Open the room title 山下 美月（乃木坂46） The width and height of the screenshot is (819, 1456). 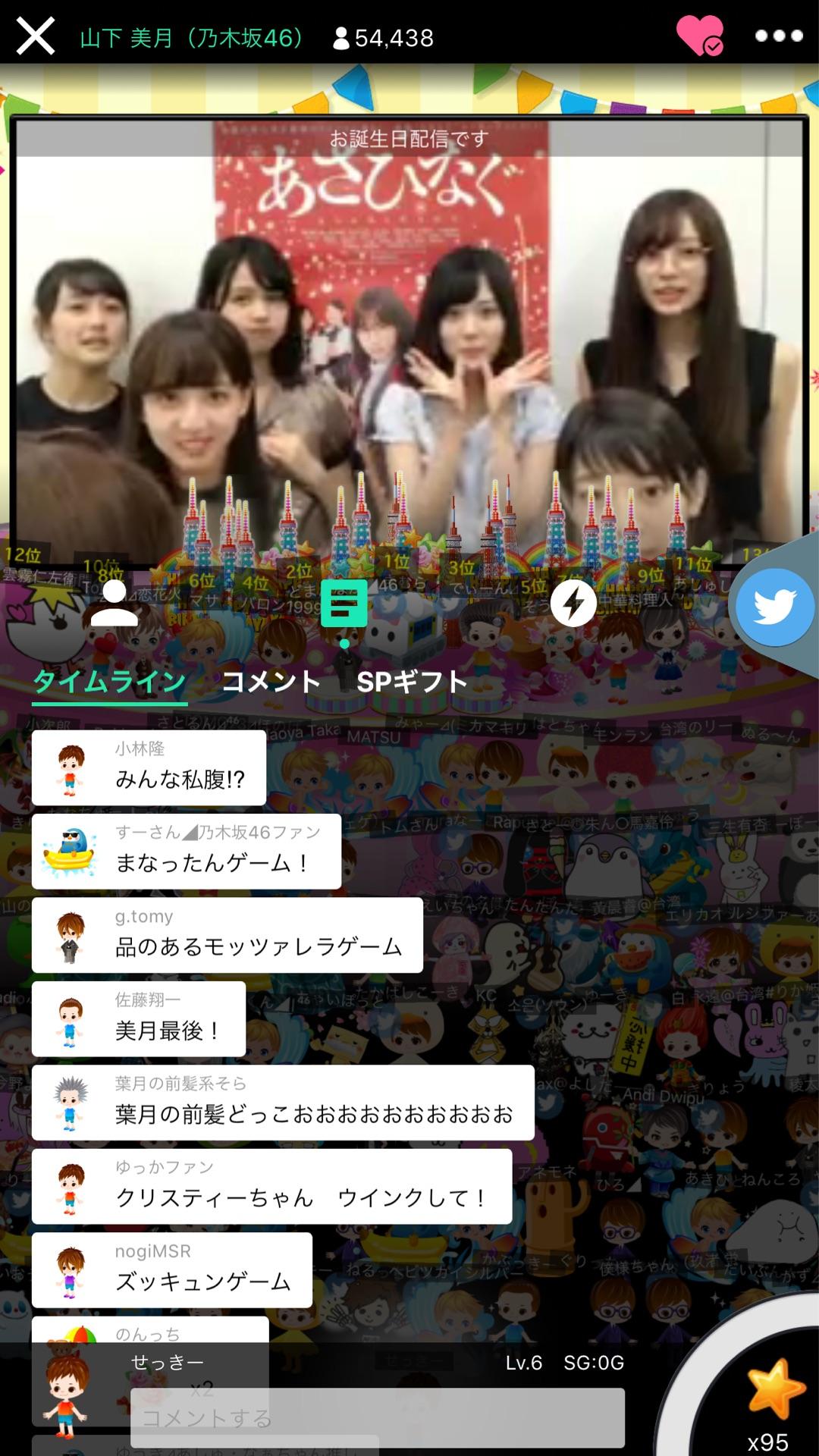192,38
